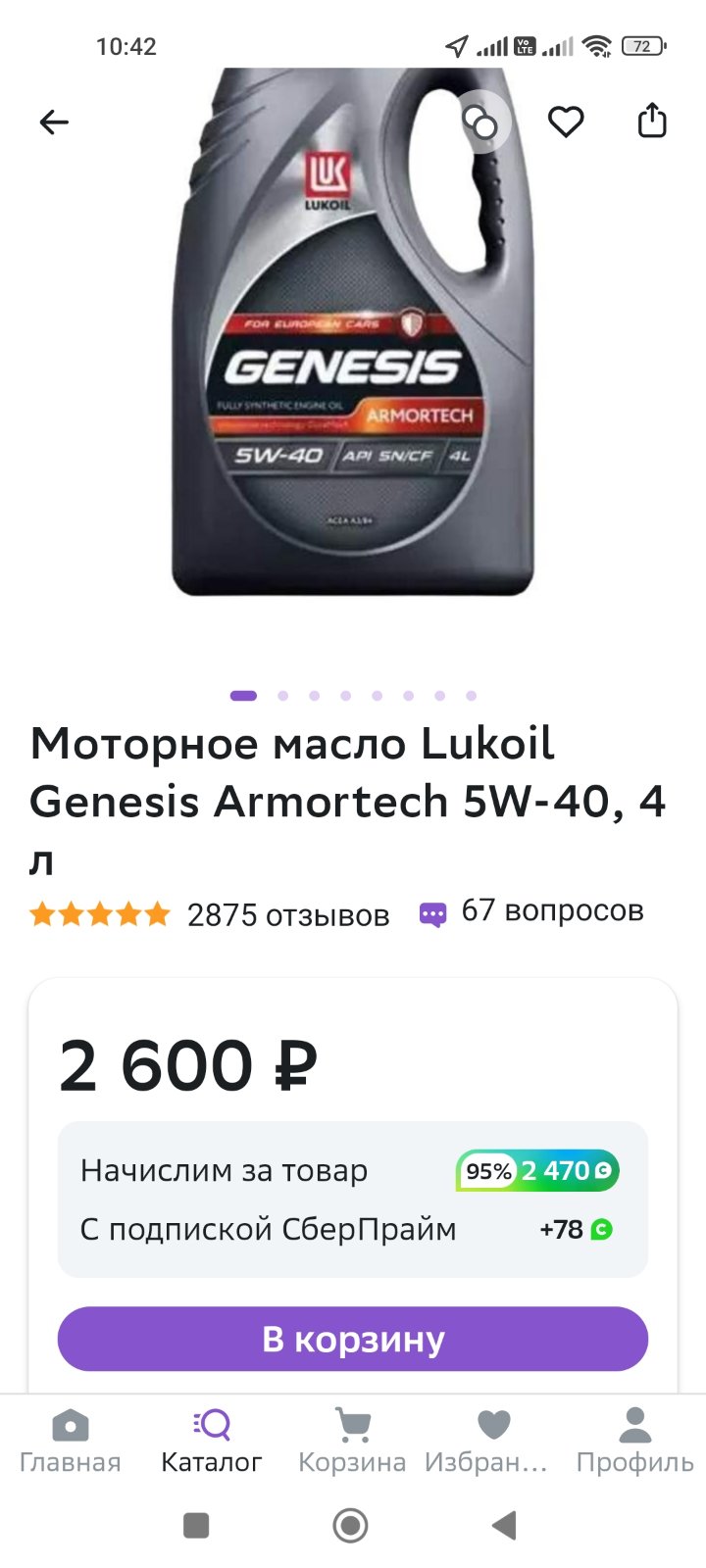Screen dimensions: 706x1568
Task: Open the 67 вопросов section
Action: (x=531, y=911)
